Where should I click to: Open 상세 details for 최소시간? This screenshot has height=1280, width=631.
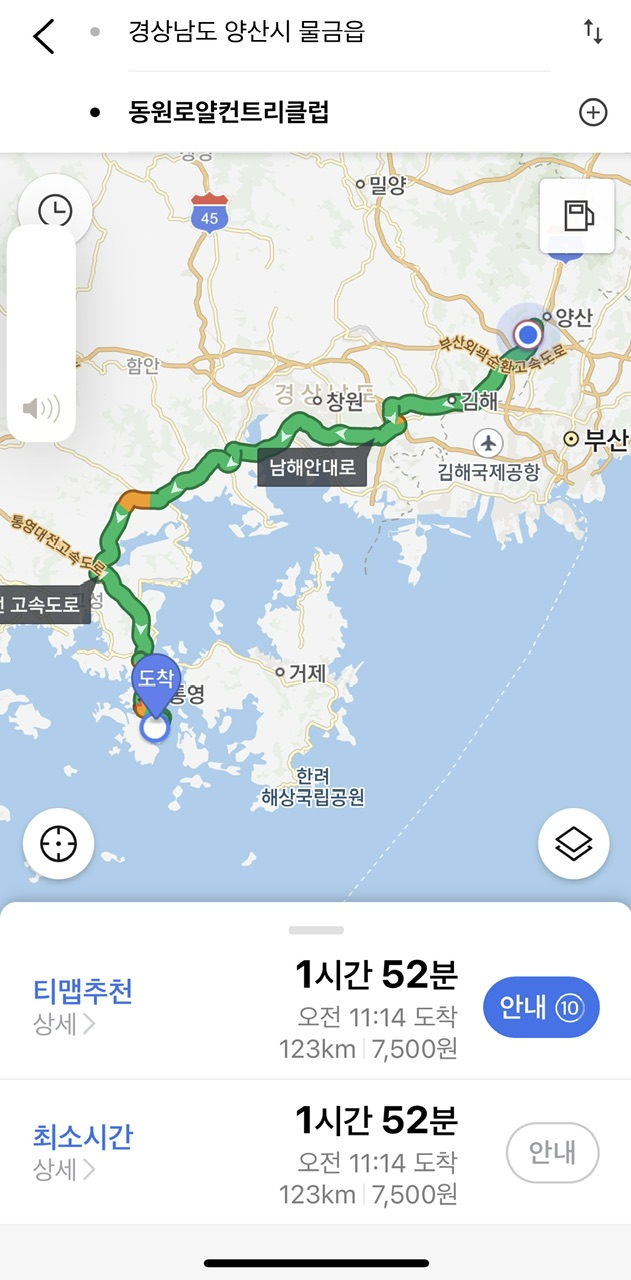pos(65,1169)
